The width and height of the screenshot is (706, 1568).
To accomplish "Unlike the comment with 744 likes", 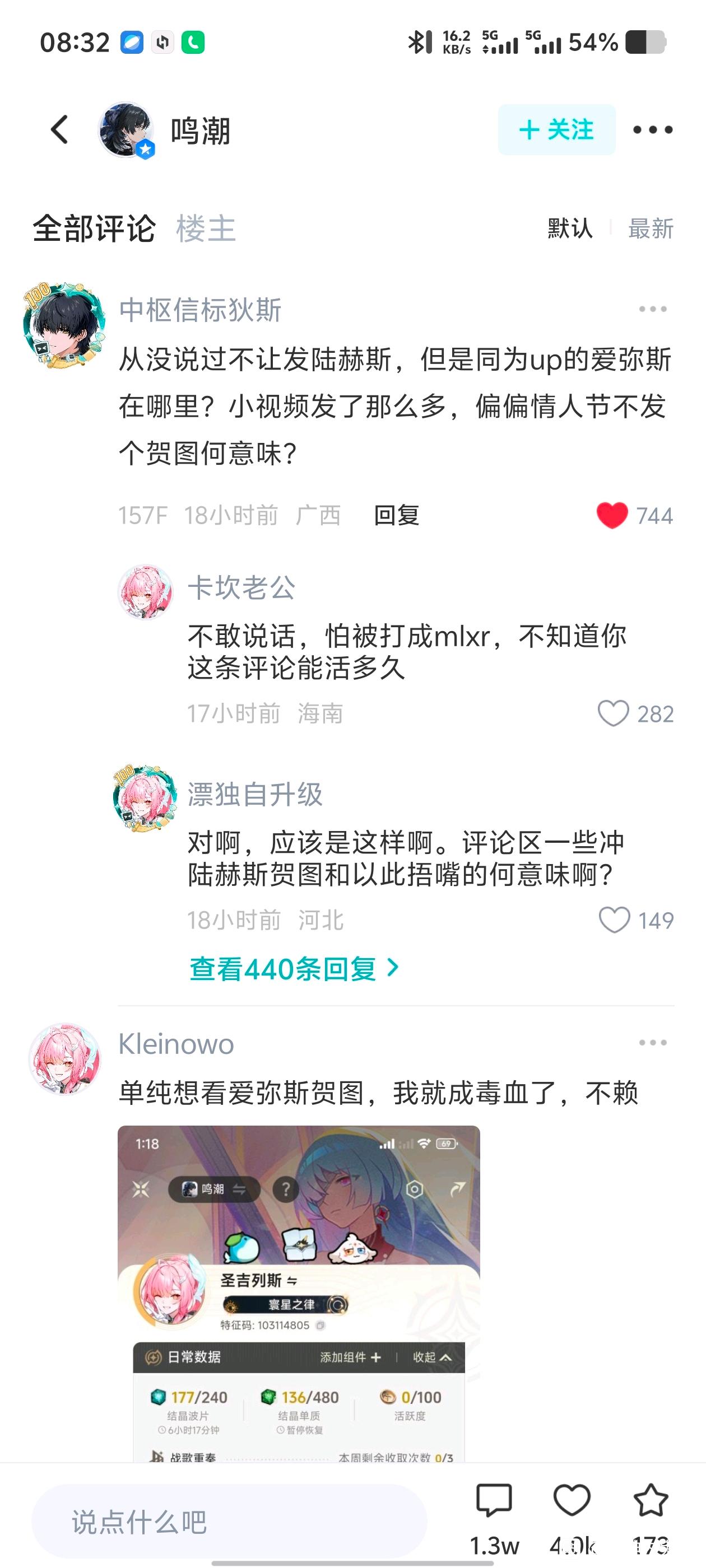I will (612, 516).
